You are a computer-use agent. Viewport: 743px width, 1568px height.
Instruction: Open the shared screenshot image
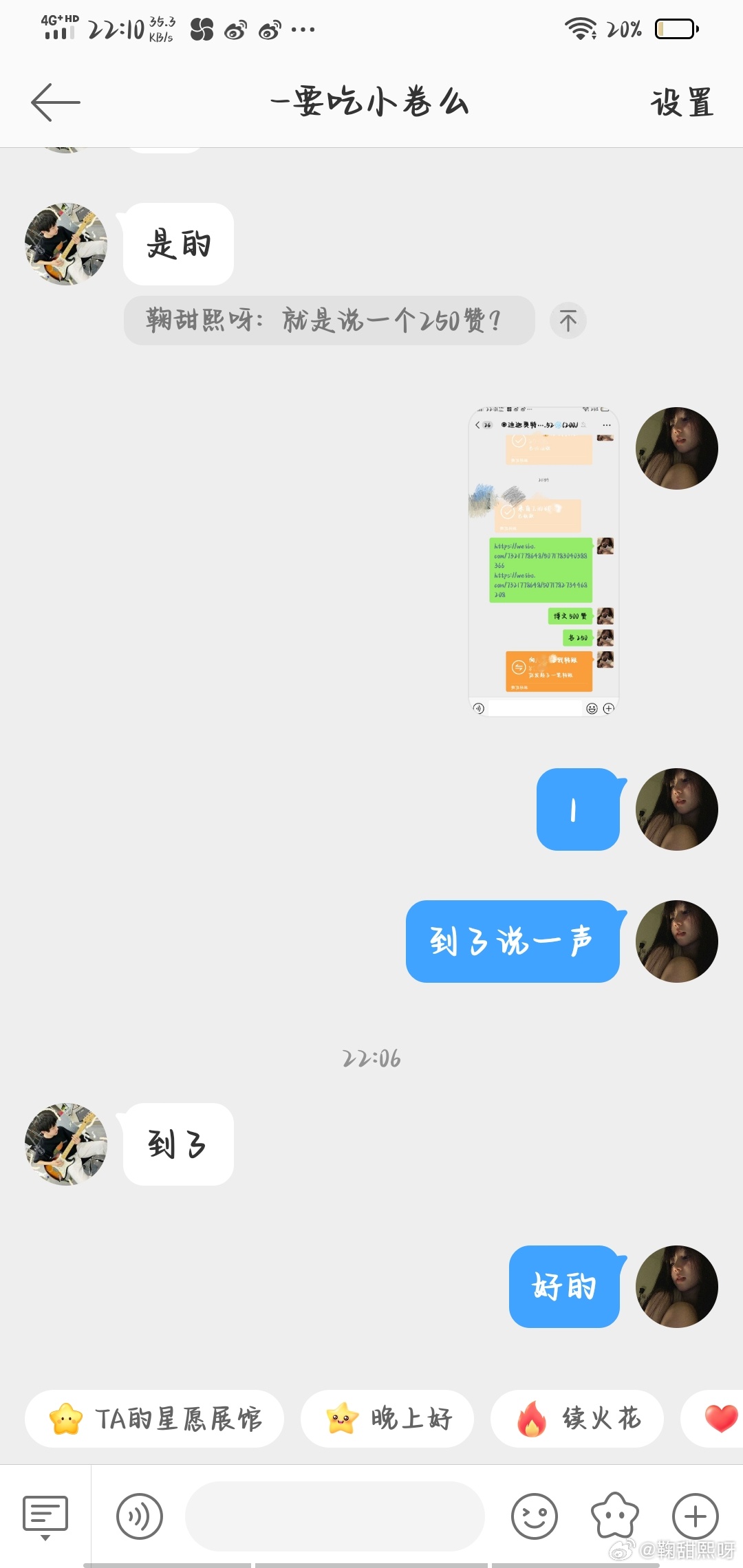543,562
